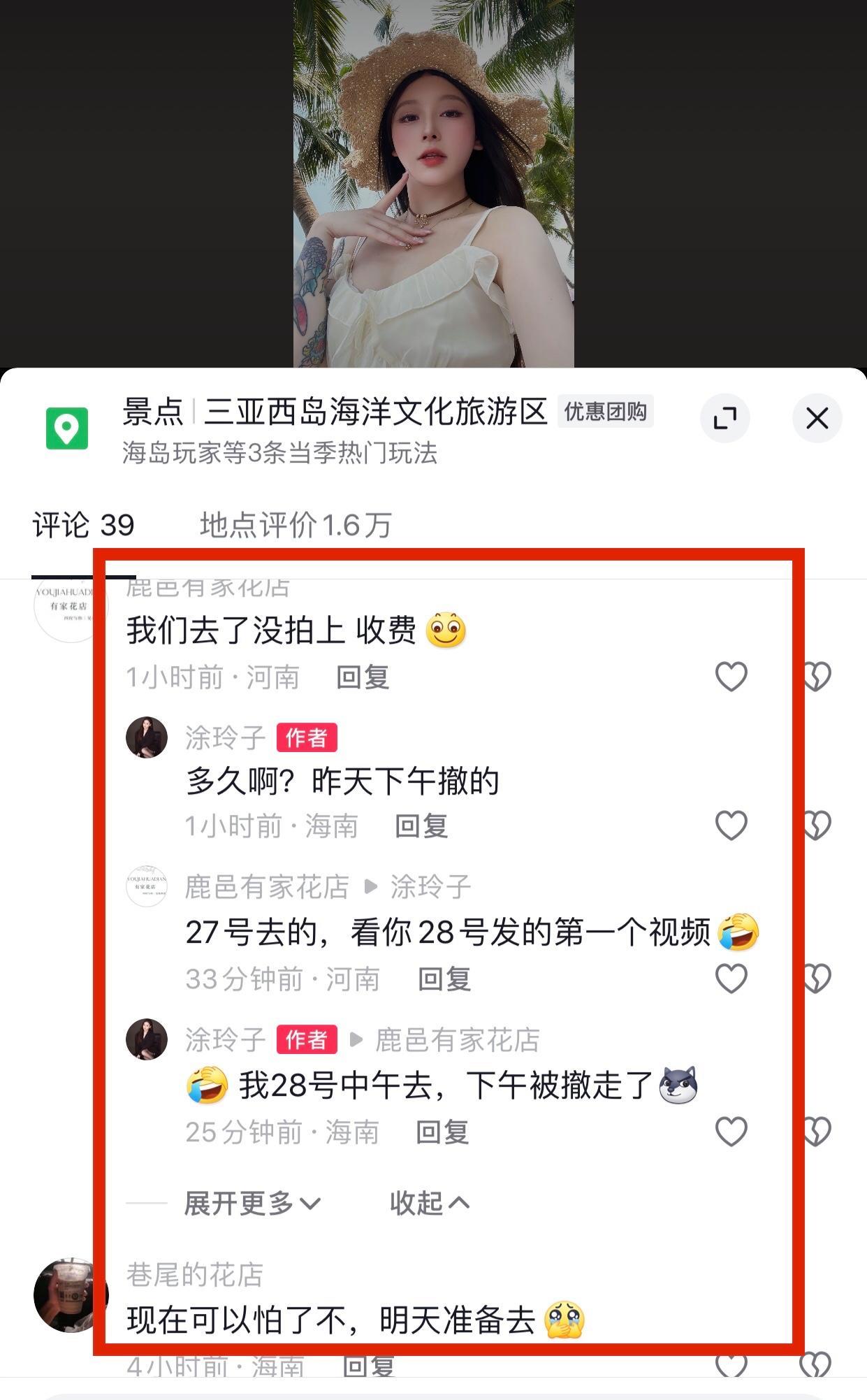Dislike the comment 我们去了没拍上 收费
This screenshot has height=1400, width=867.
tap(815, 677)
